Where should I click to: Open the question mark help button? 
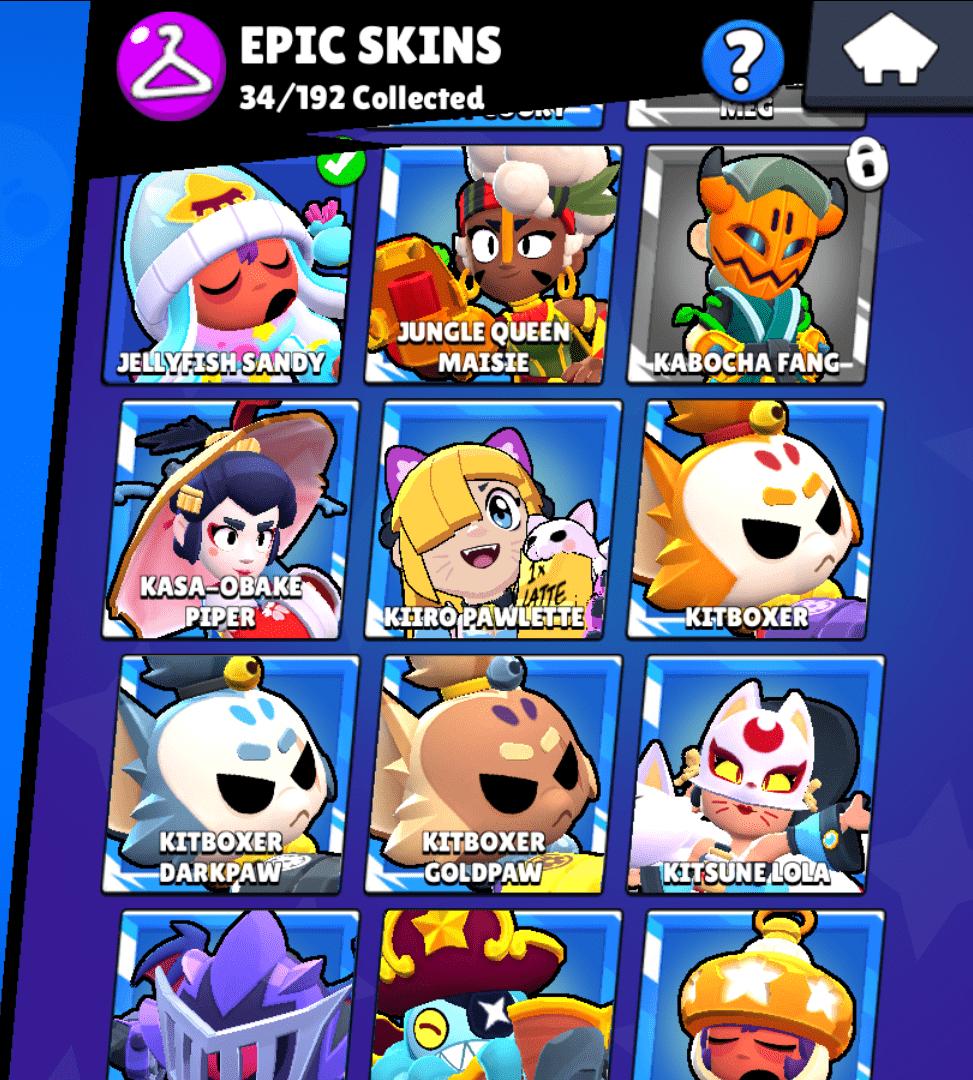[742, 59]
